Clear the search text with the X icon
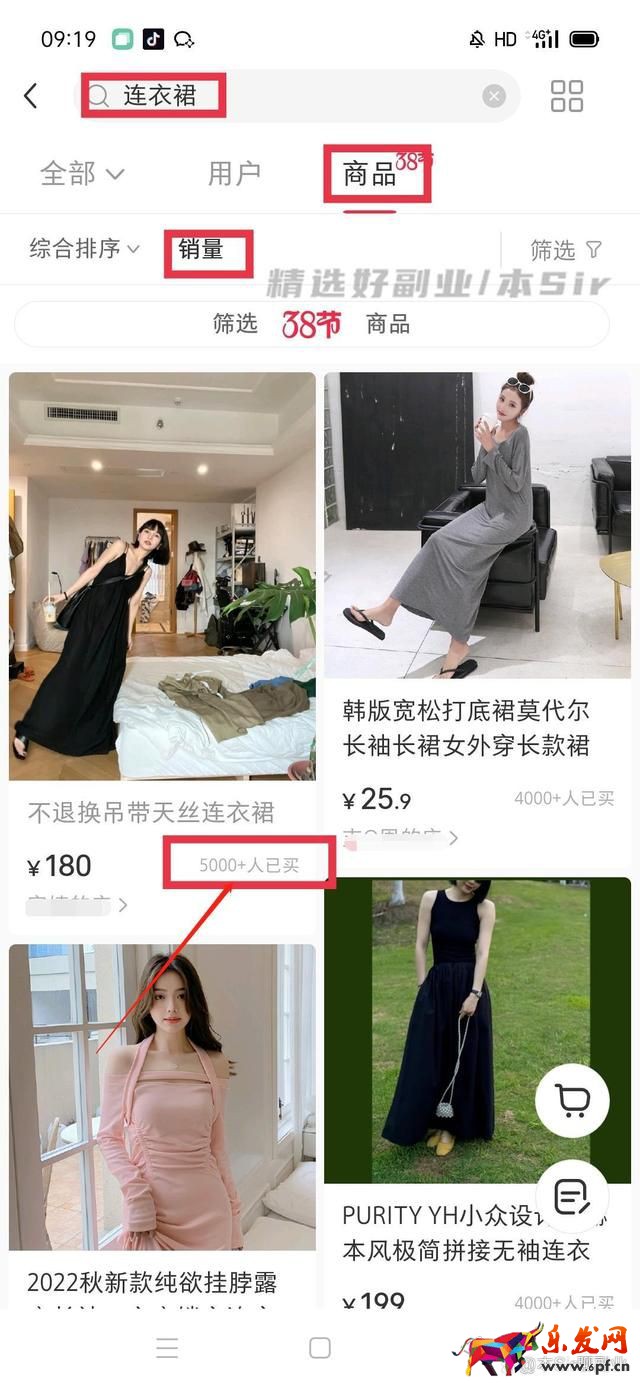 (x=494, y=96)
